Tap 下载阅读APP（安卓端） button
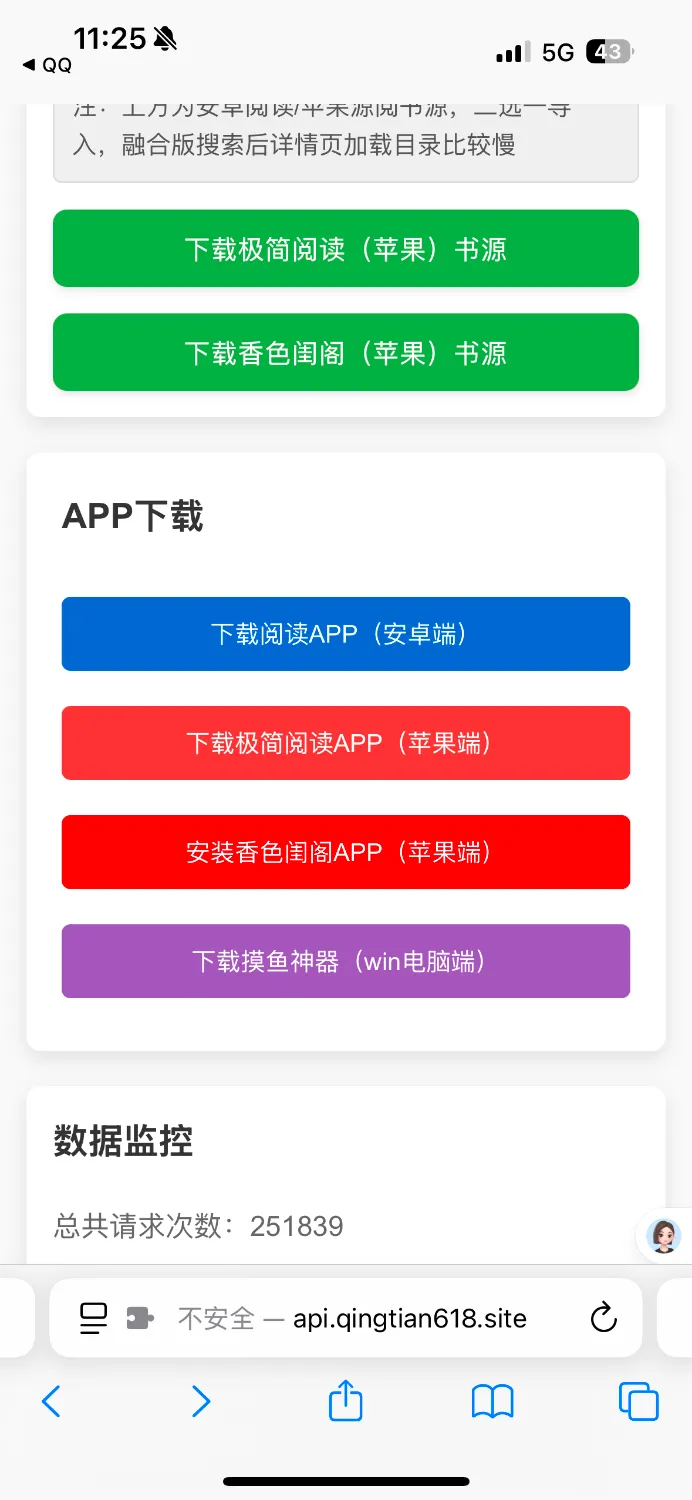 pyautogui.click(x=345, y=634)
